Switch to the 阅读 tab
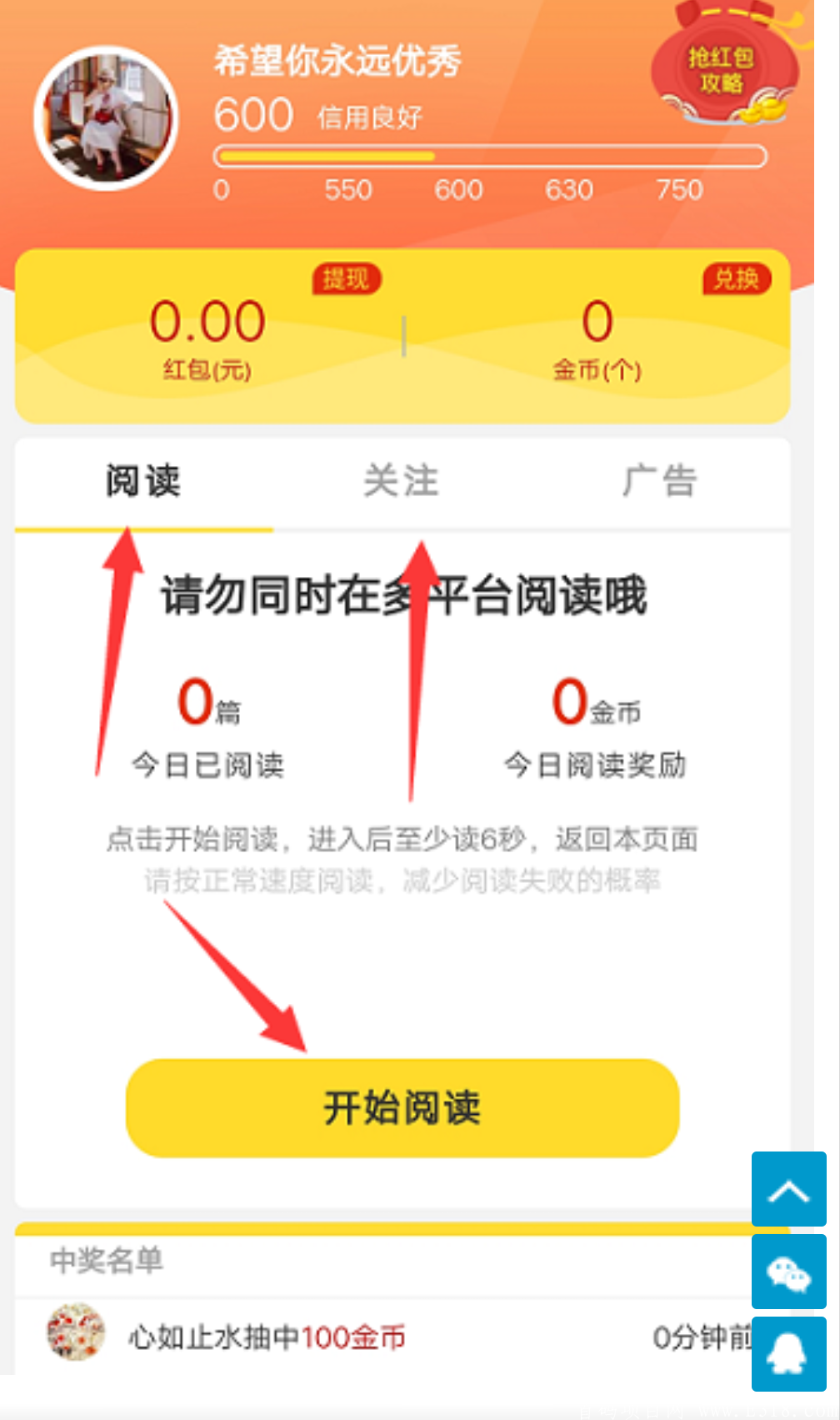This screenshot has width=840, height=1420. [143, 481]
